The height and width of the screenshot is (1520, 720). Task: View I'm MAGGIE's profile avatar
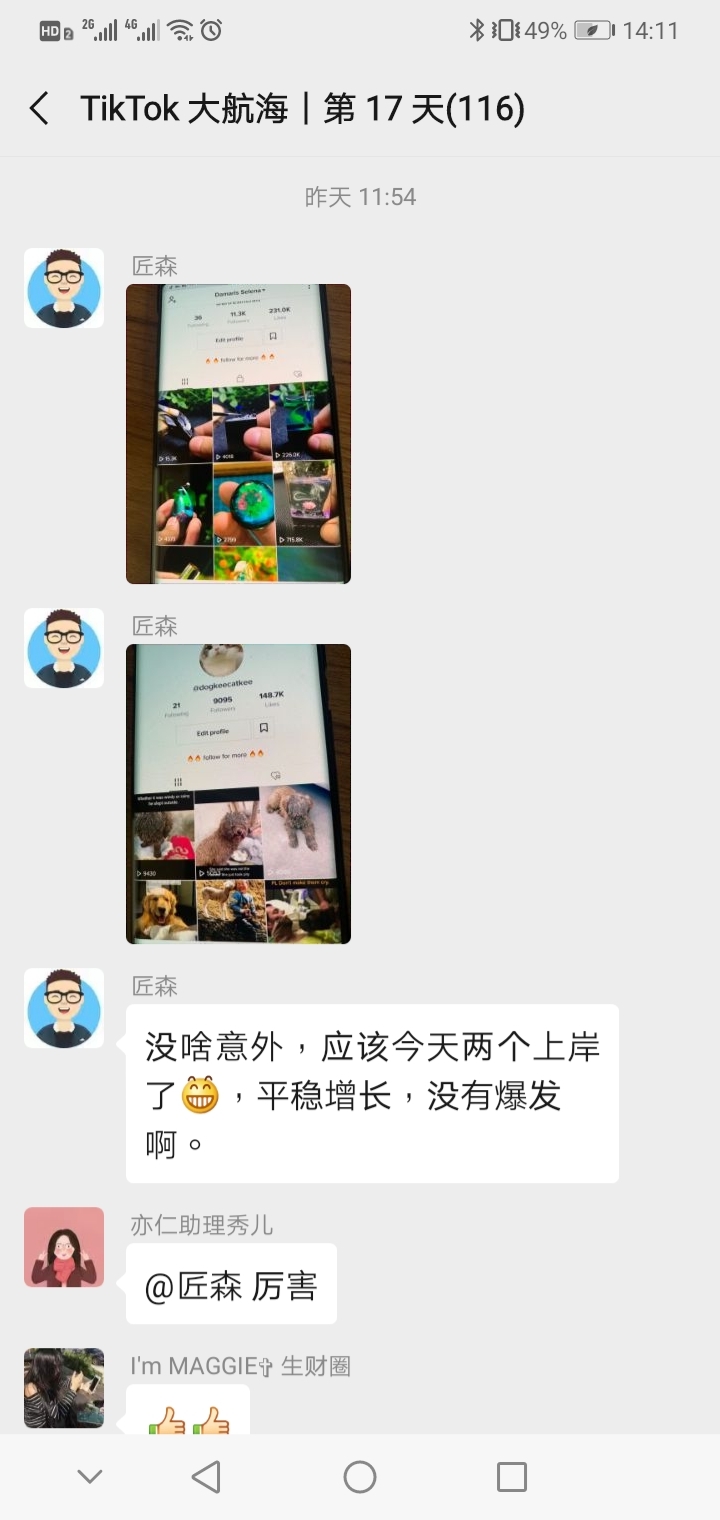tap(64, 1387)
